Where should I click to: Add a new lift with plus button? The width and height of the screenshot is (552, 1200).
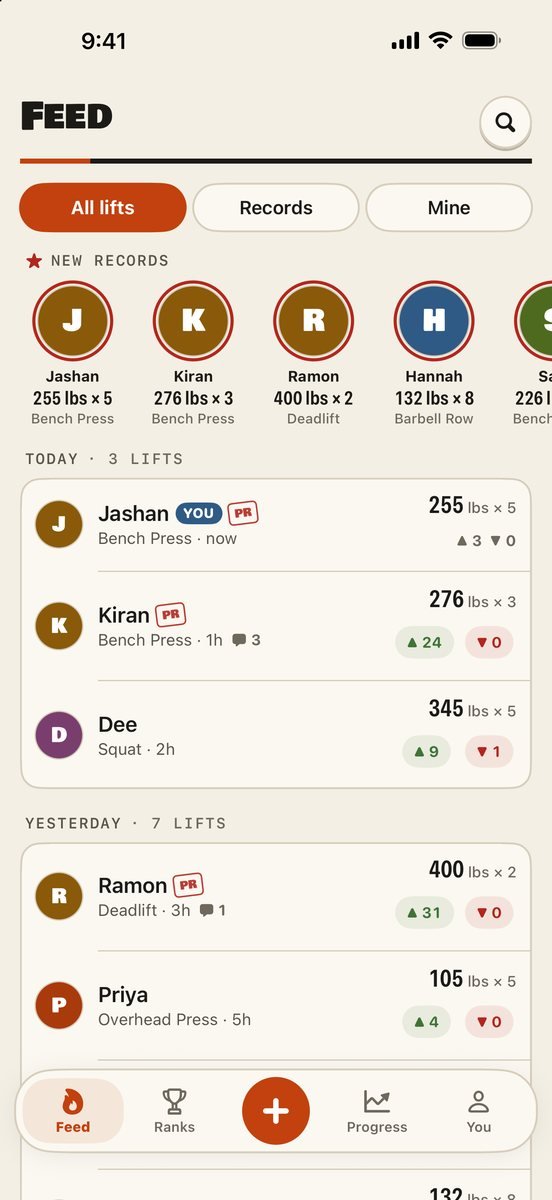276,1111
